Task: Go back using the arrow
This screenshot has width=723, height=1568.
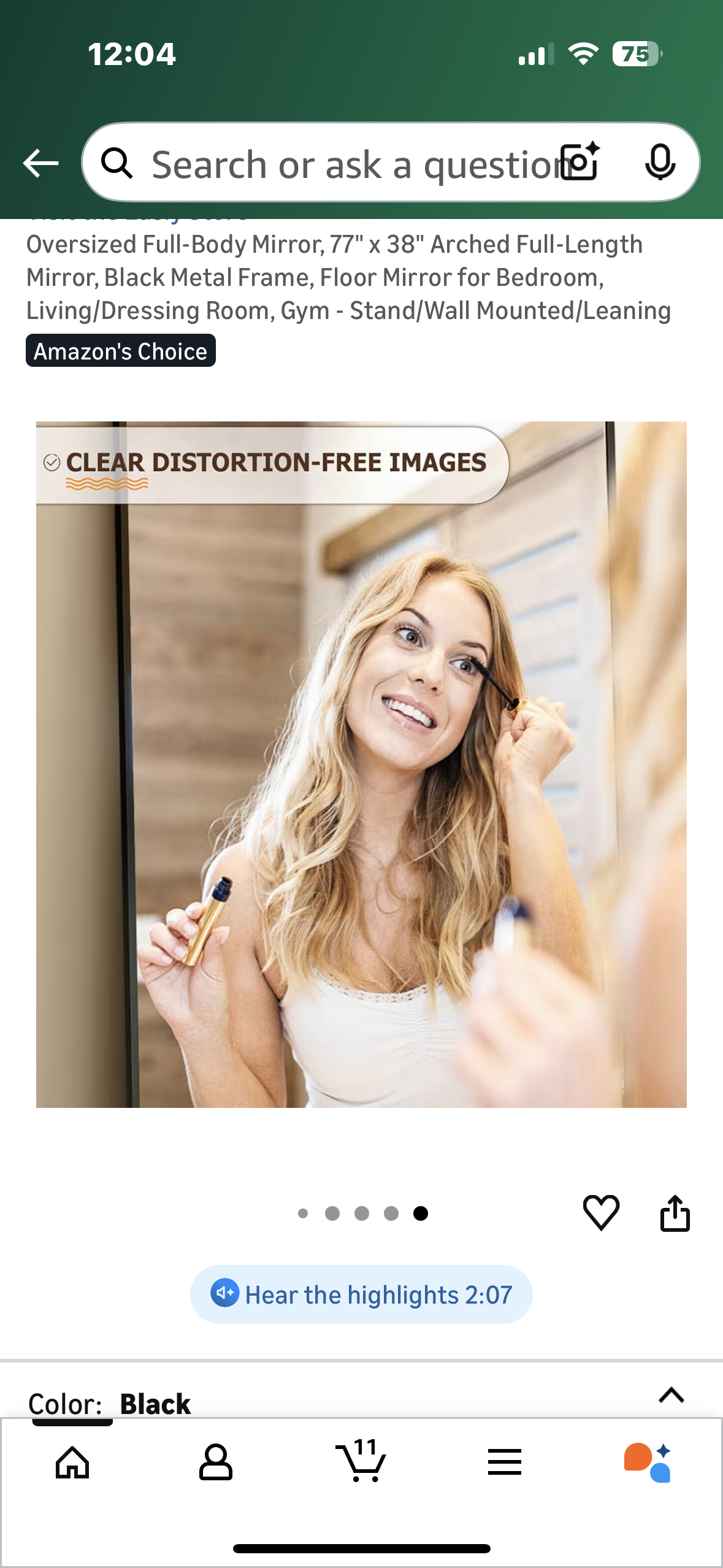Action: (x=40, y=163)
